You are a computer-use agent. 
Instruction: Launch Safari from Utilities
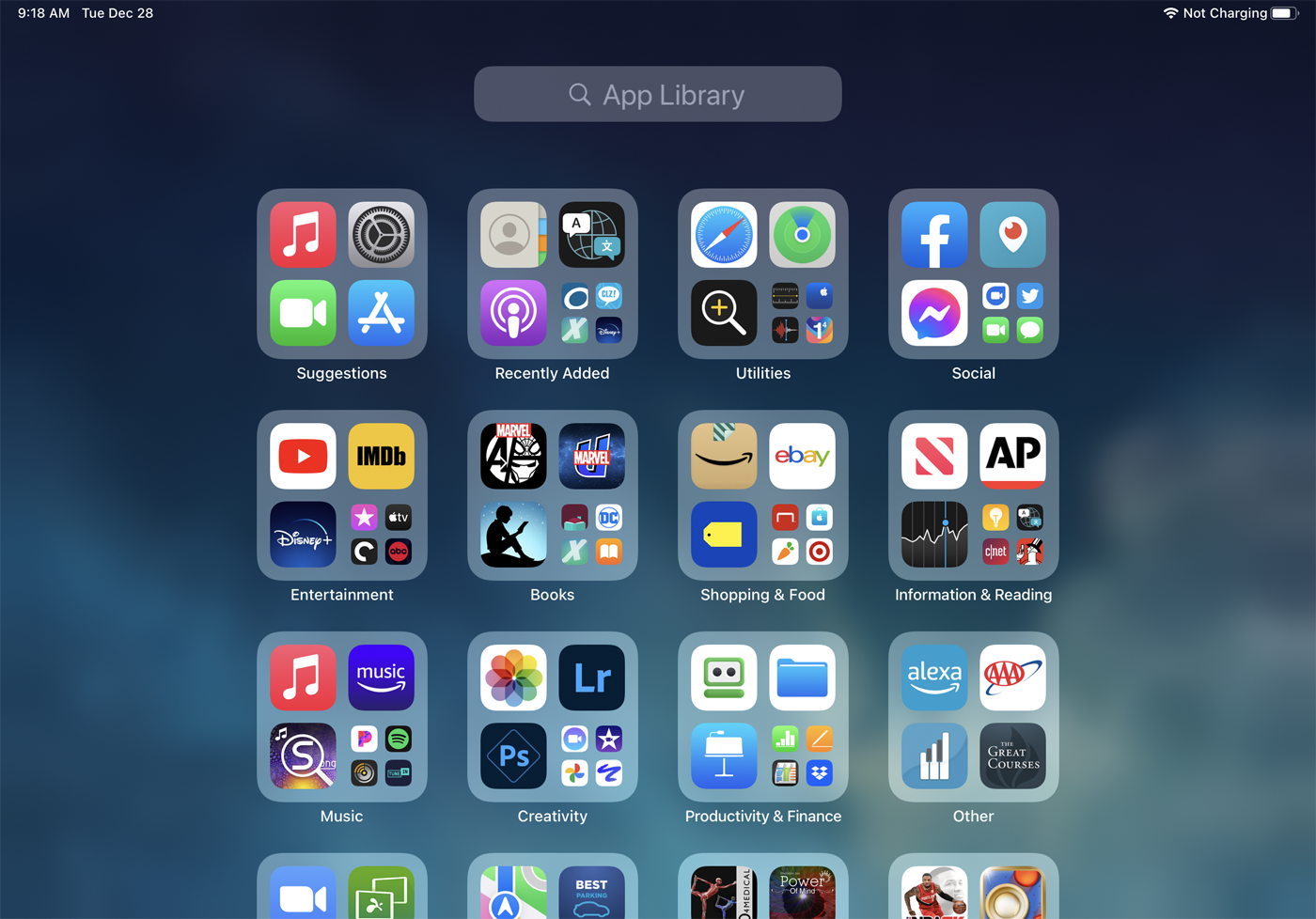[724, 235]
